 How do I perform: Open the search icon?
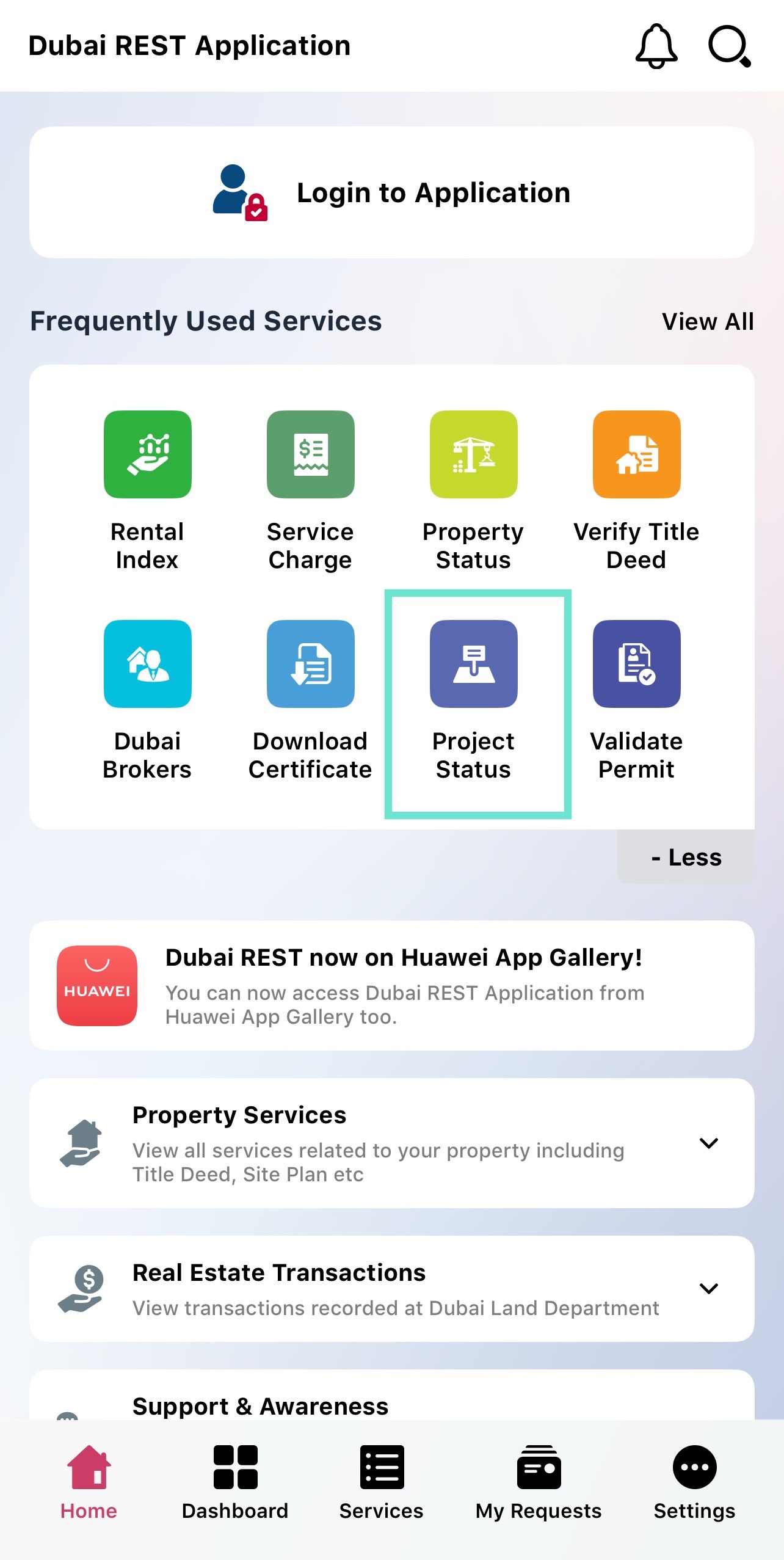(x=729, y=46)
